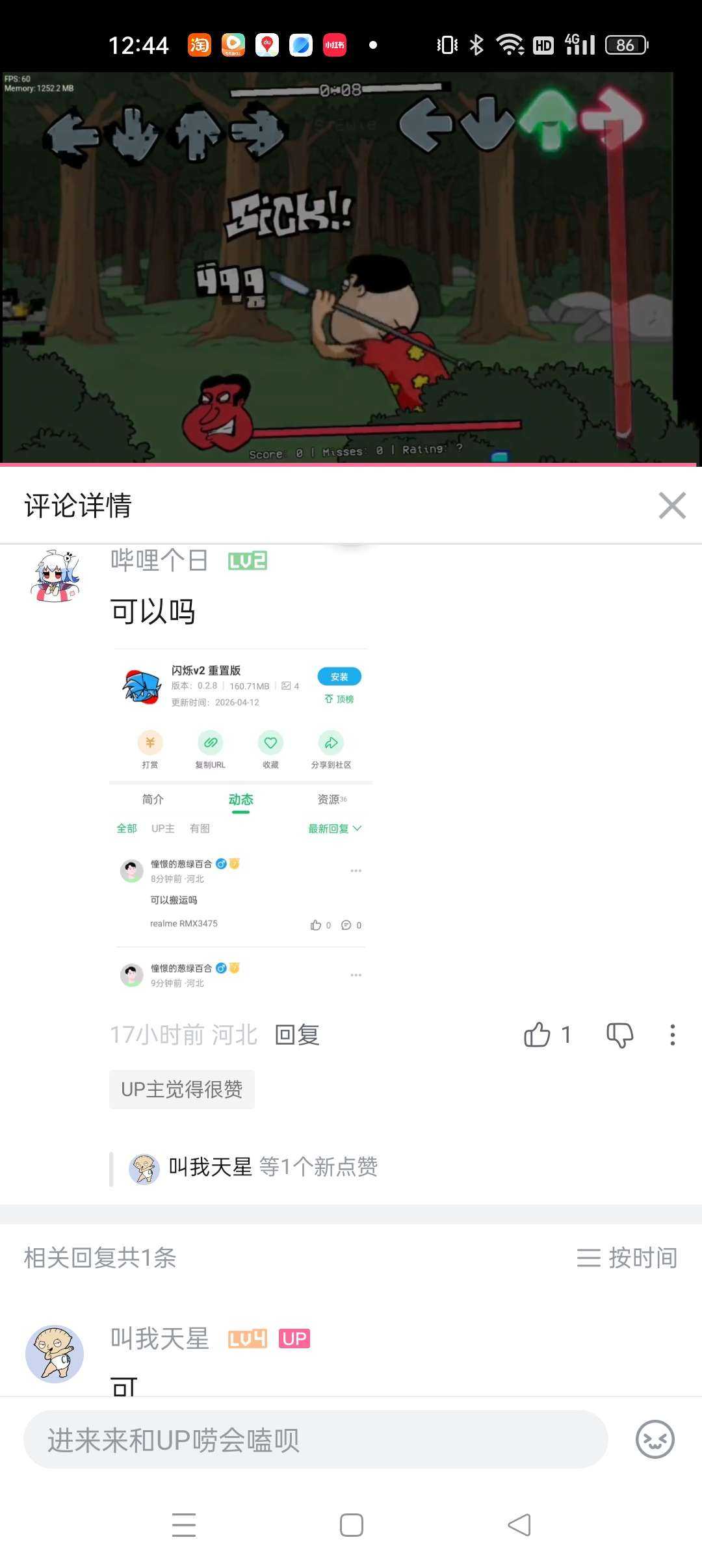Viewport: 702px width, 1568px height.
Task: Open more options for 哔哩个日's comment
Action: [x=672, y=1034]
